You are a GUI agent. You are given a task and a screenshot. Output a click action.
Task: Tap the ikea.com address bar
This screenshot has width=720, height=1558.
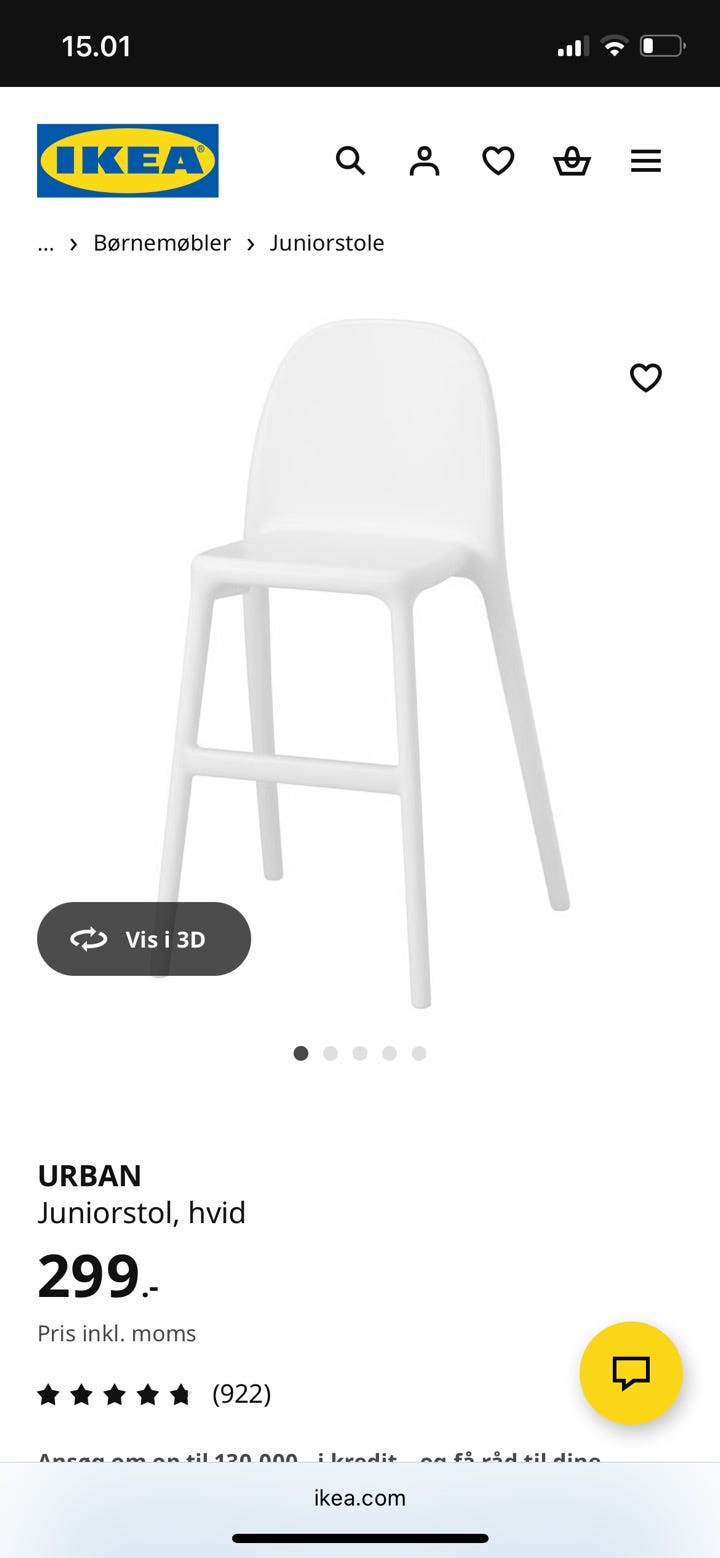[x=360, y=1497]
